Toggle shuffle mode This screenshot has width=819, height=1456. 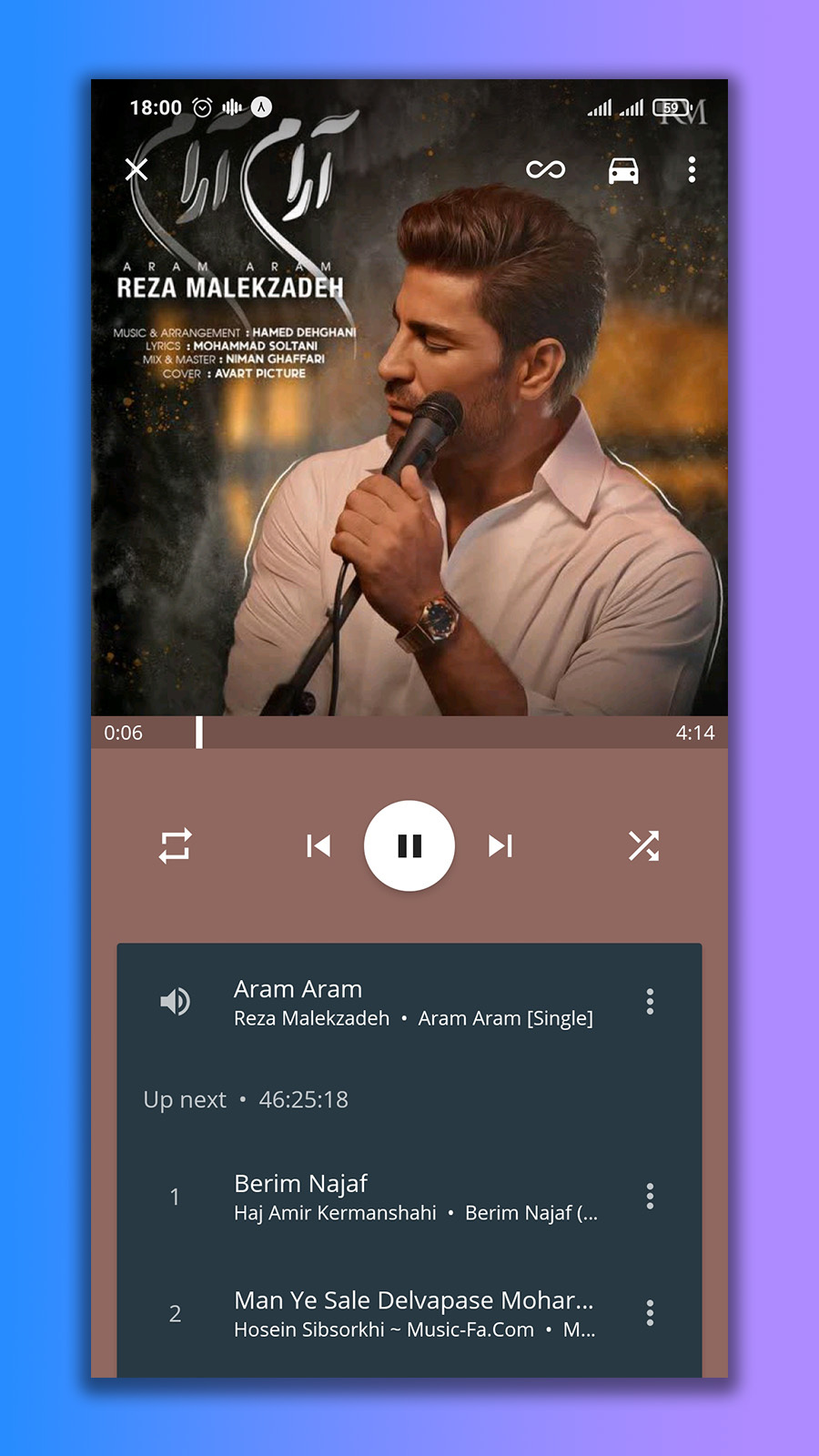click(643, 845)
